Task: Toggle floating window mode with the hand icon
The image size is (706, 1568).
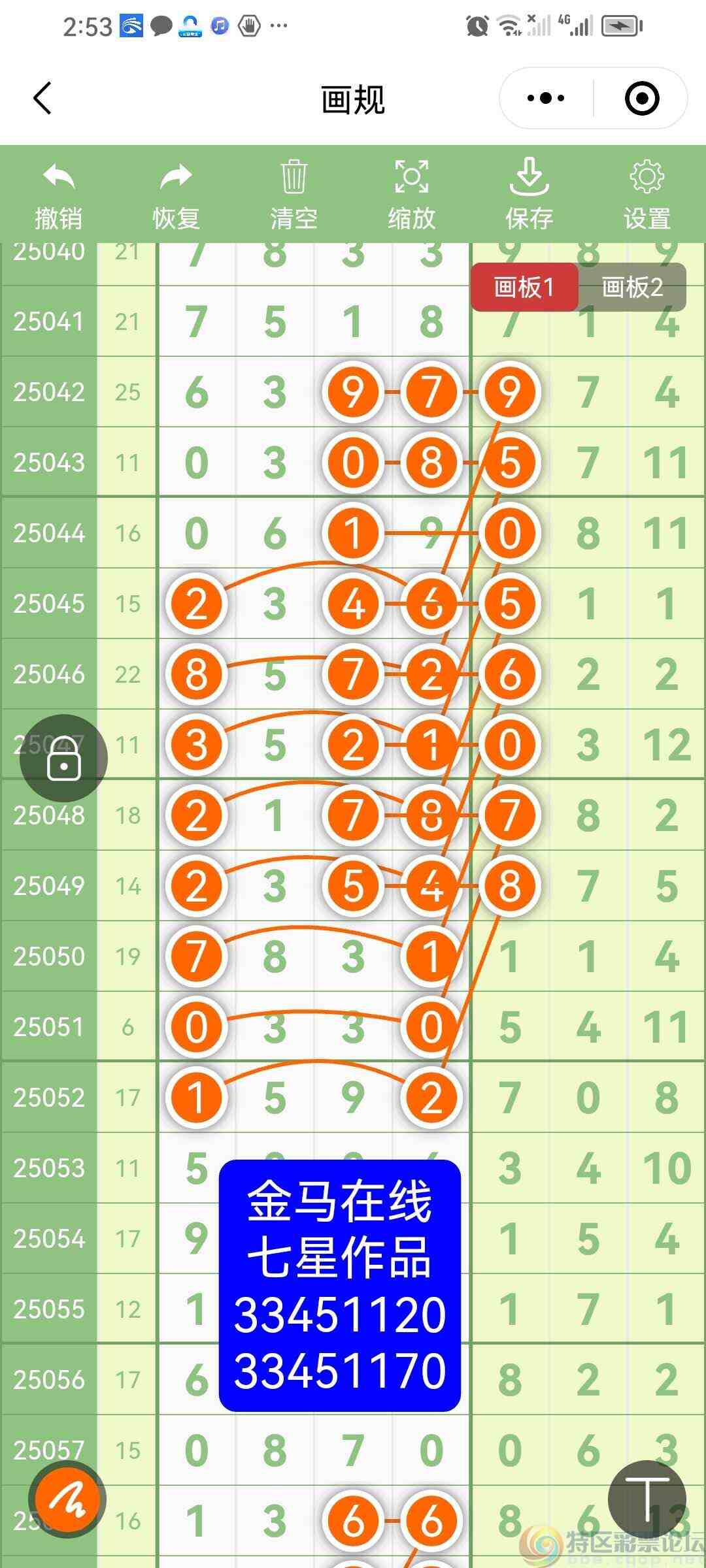Action: coord(248,25)
